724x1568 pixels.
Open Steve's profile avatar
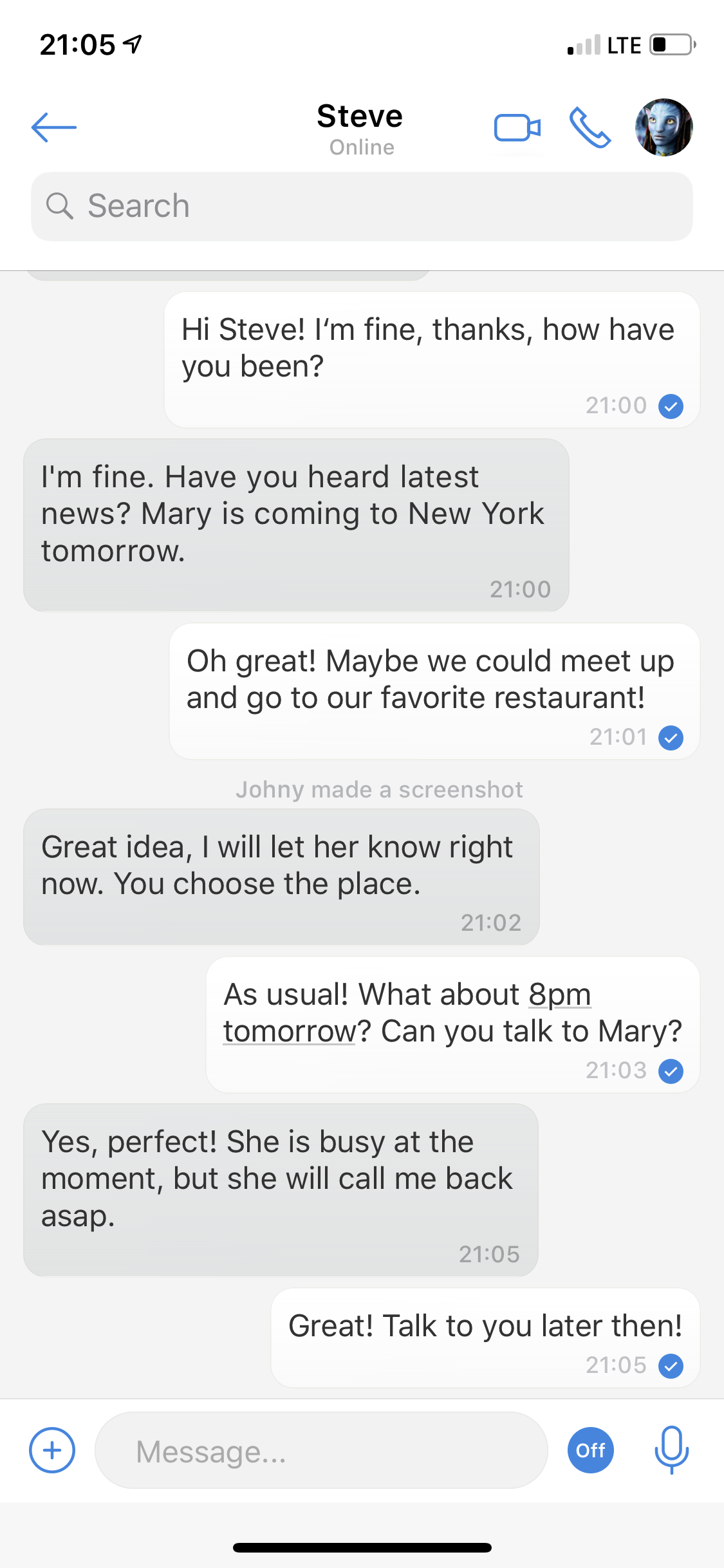coord(664,127)
